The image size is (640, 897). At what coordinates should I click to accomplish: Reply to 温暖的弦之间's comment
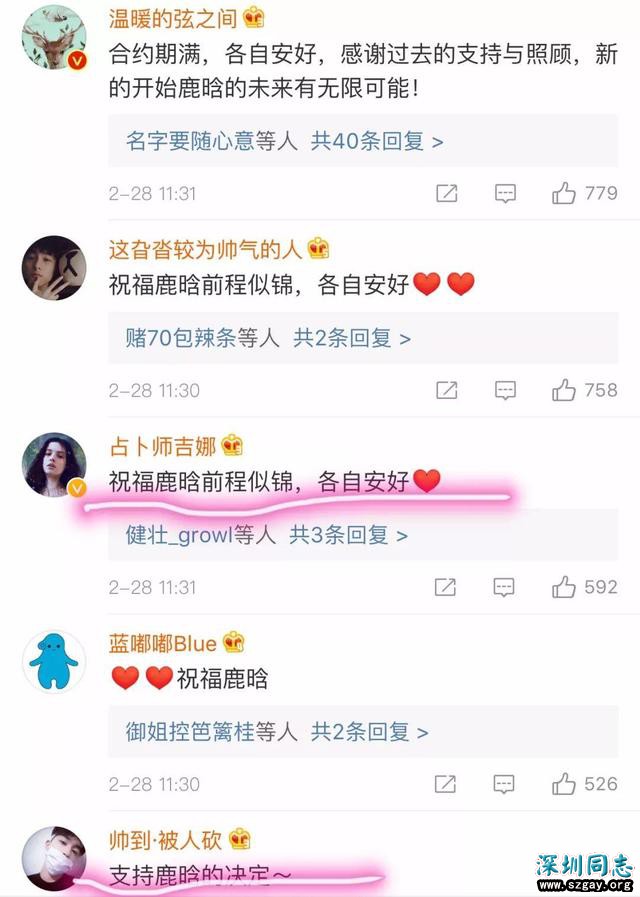(506, 194)
